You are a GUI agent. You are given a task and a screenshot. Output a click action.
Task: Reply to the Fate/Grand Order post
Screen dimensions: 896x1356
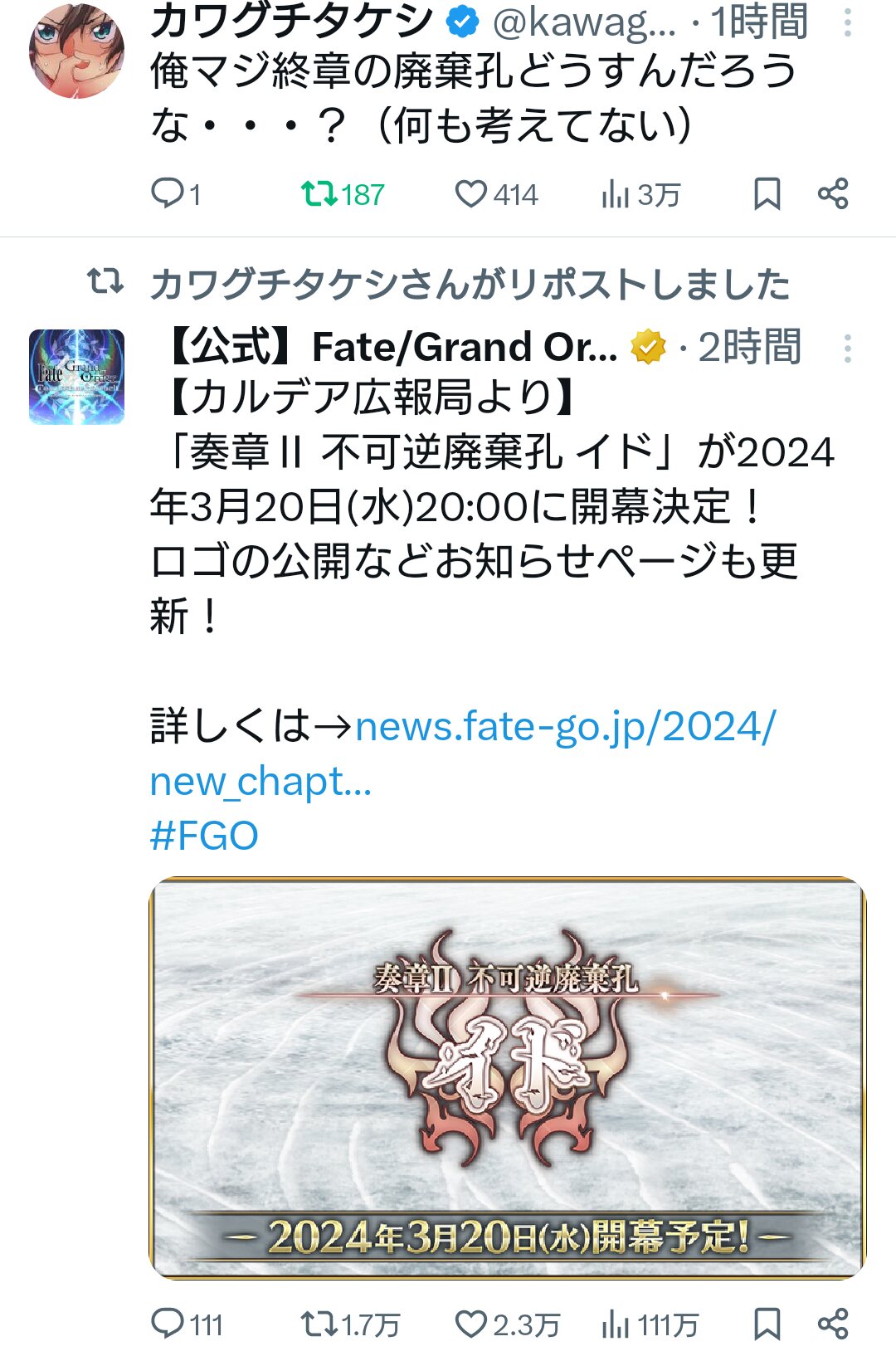(x=167, y=1323)
